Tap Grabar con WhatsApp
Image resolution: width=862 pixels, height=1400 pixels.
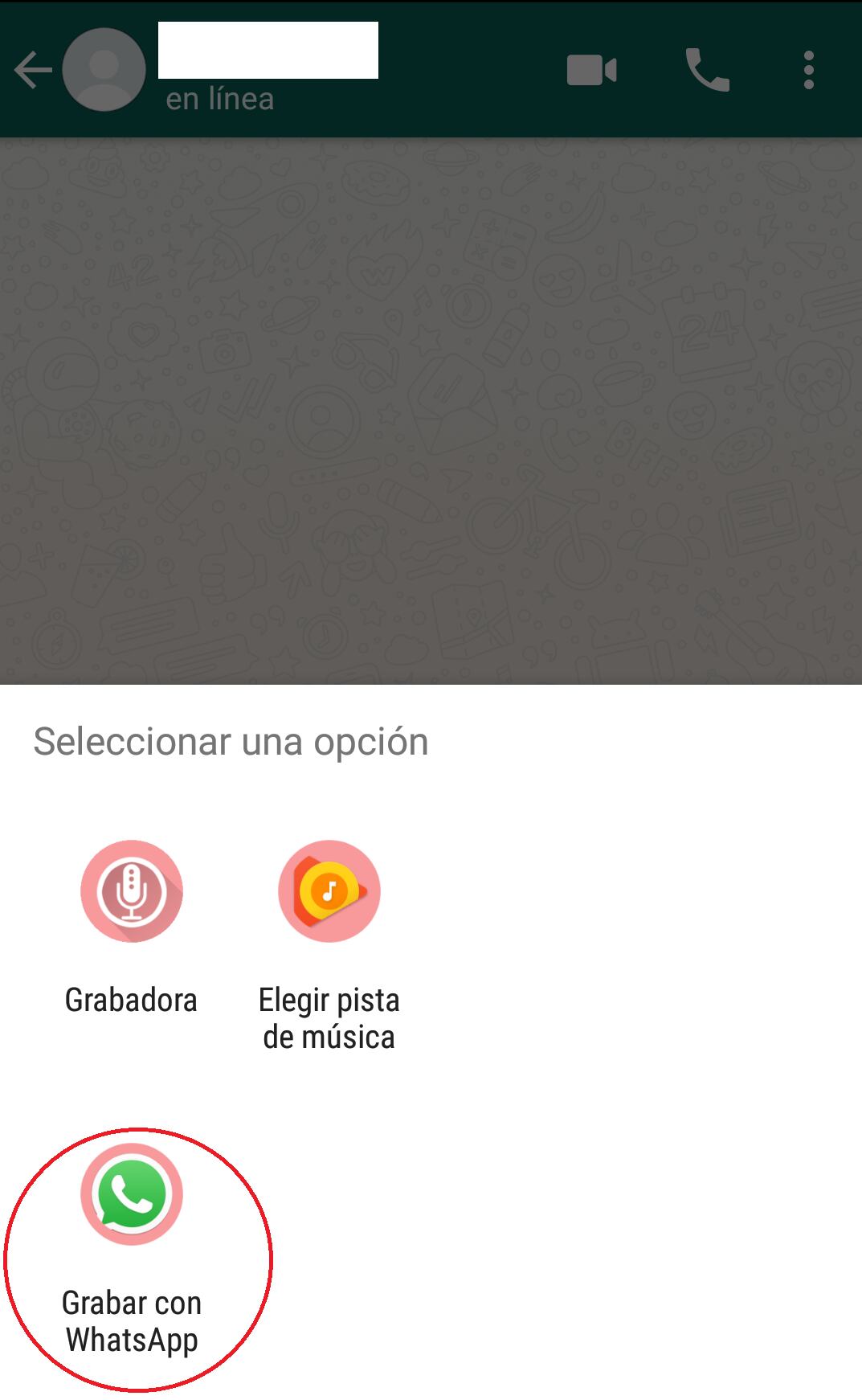point(132,1194)
